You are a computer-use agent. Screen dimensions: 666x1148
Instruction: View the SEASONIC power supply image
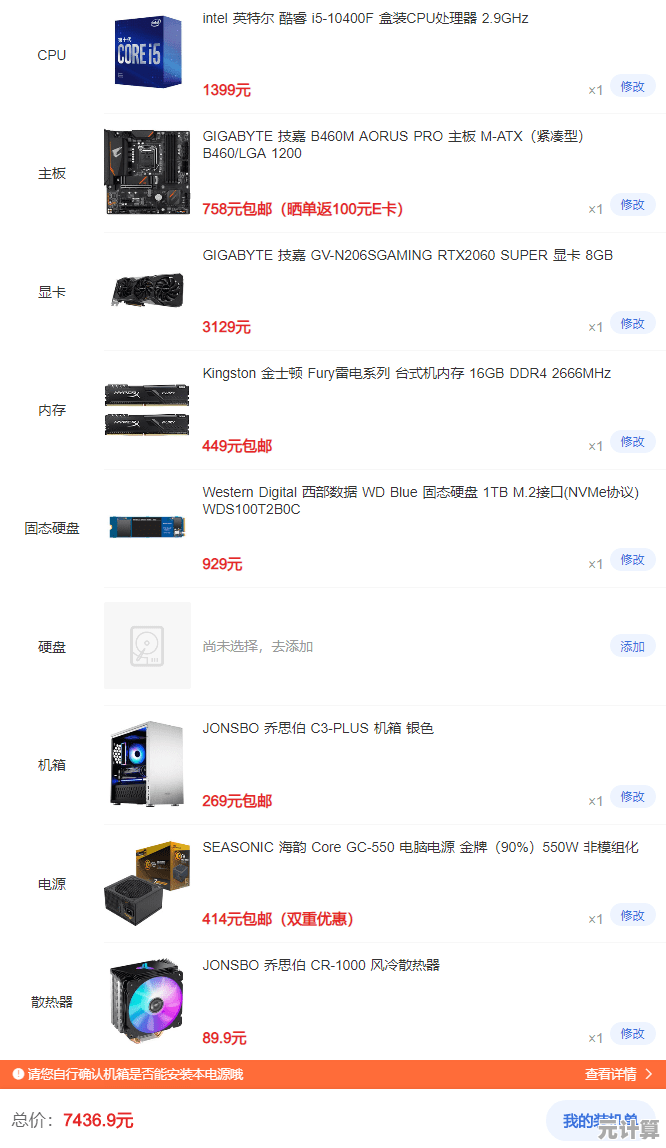point(147,883)
